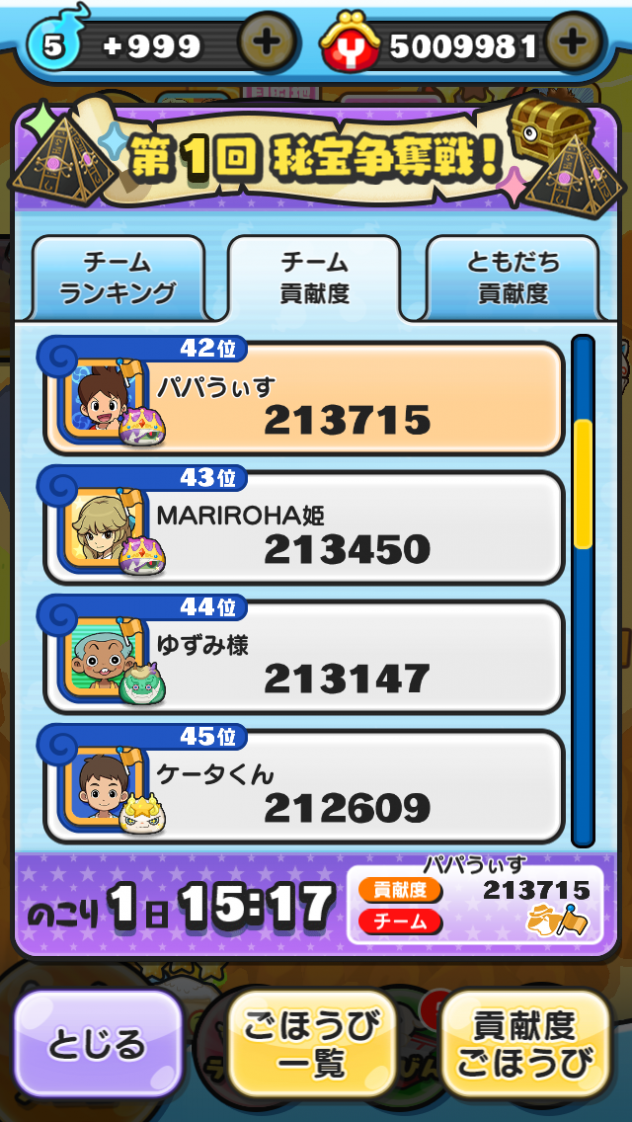Open player パパうぃす row at rank 42

click(x=303, y=398)
